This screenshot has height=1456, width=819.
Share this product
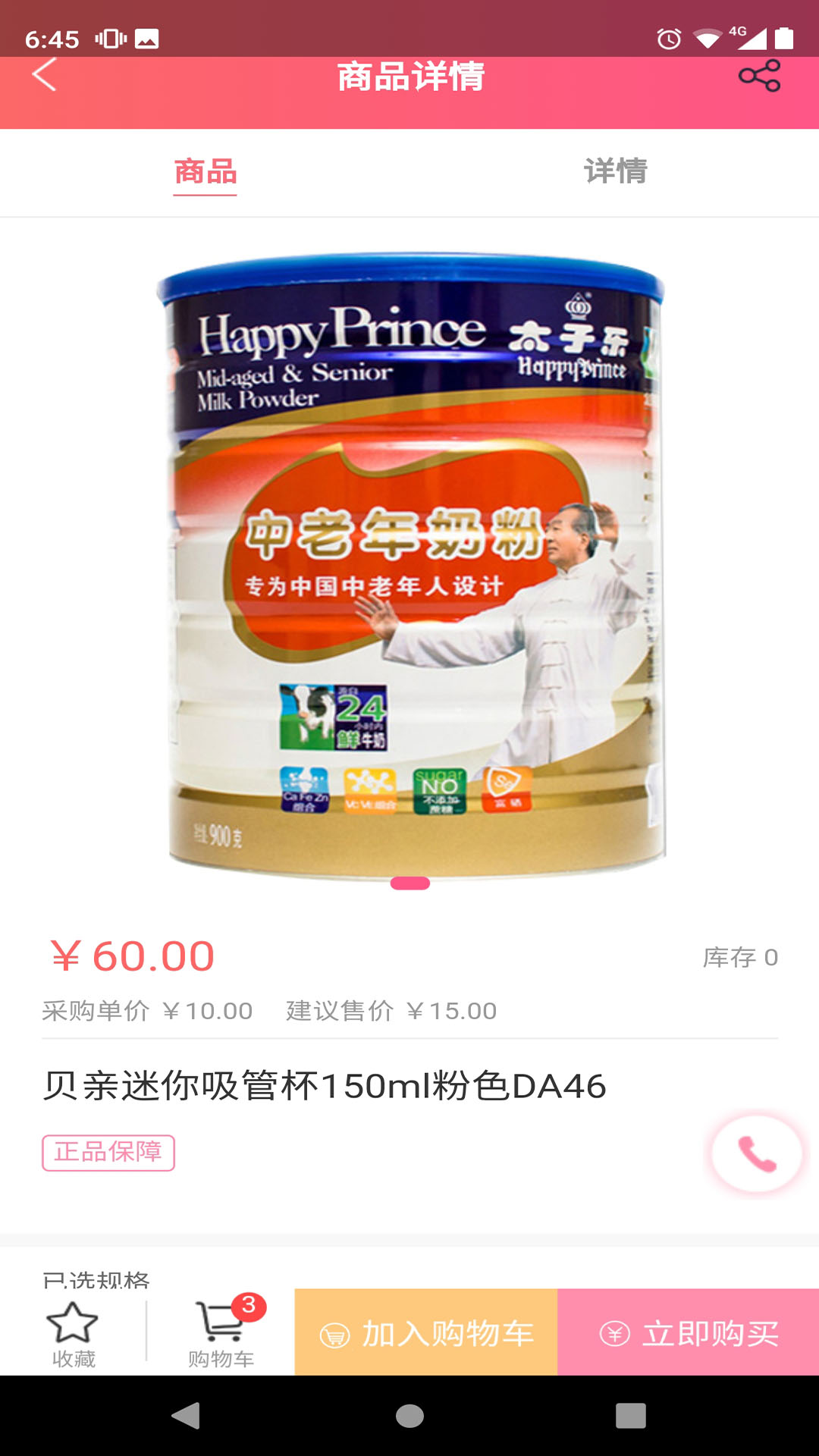(x=759, y=76)
